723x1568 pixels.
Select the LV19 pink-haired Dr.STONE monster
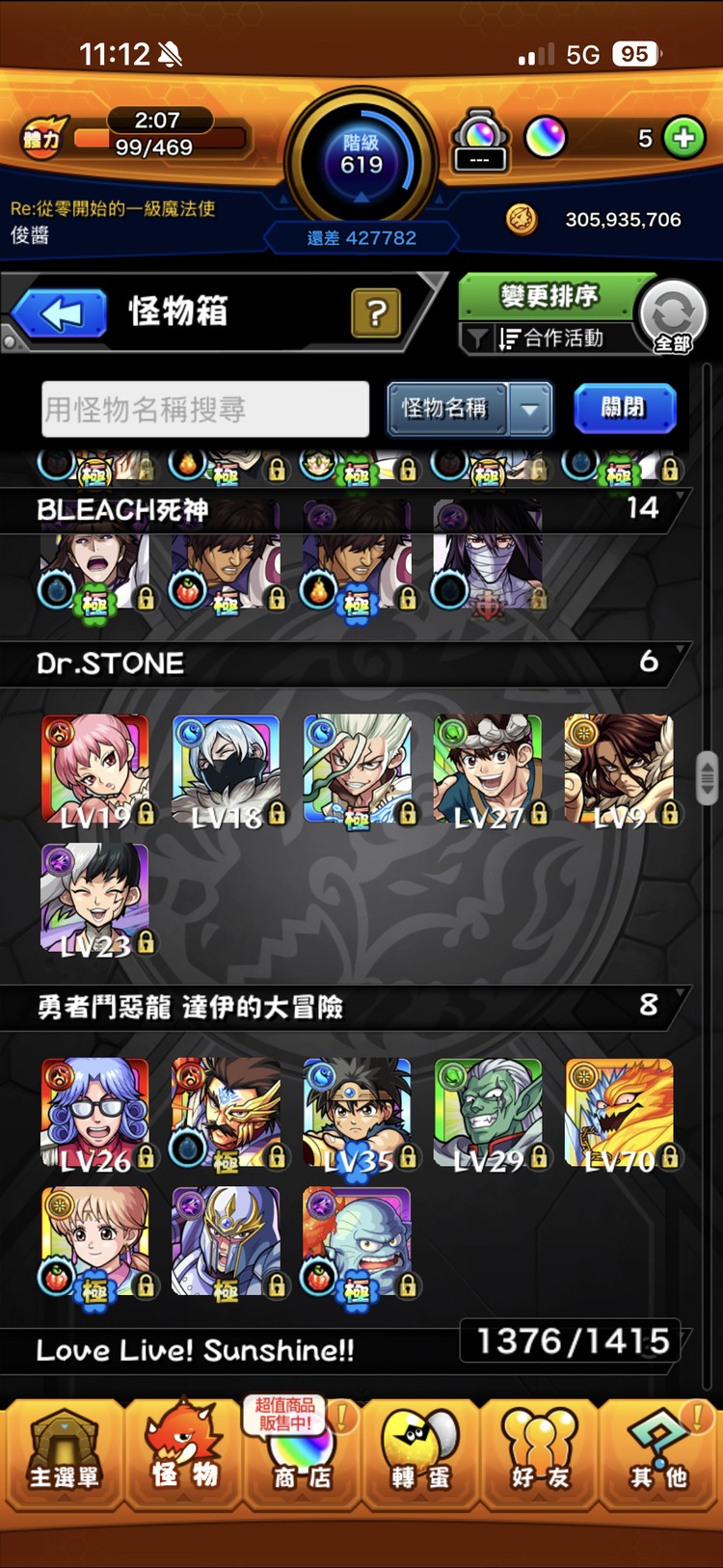coord(94,770)
